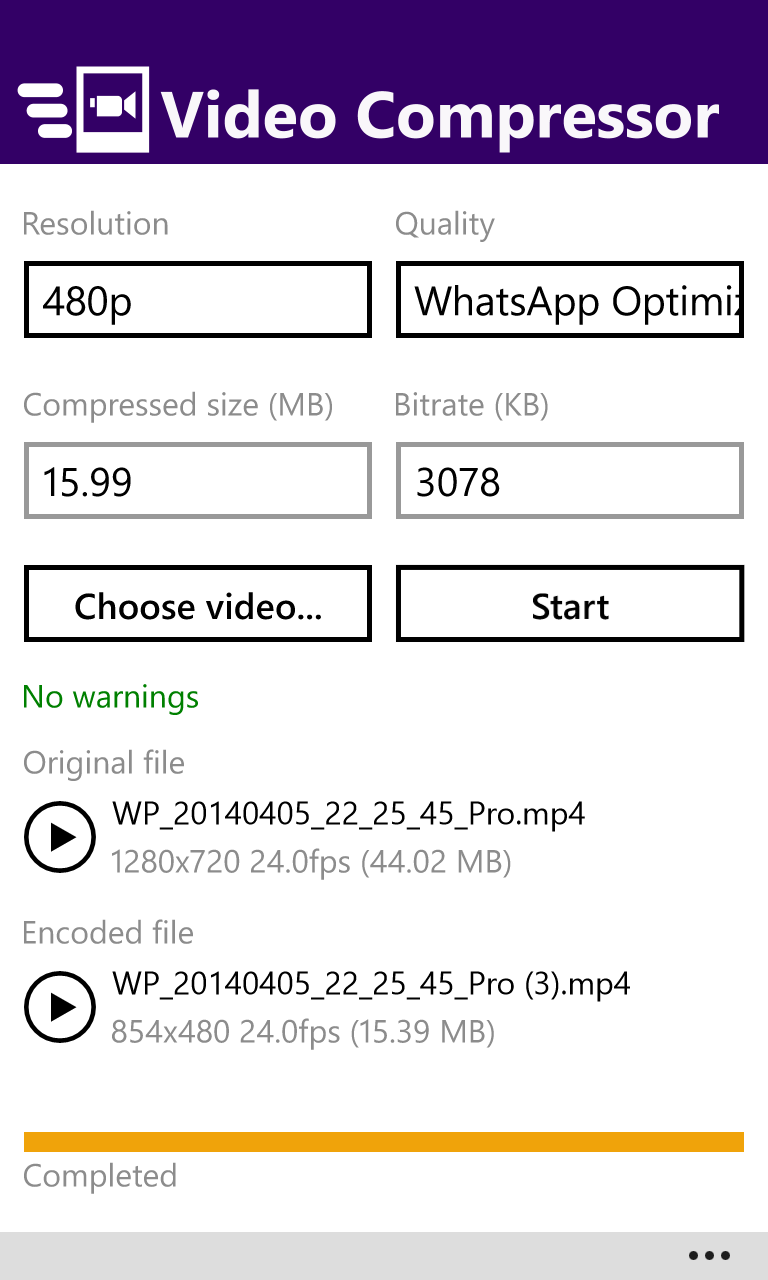Play the encoded file video
This screenshot has height=1280, width=768.
tap(59, 1006)
